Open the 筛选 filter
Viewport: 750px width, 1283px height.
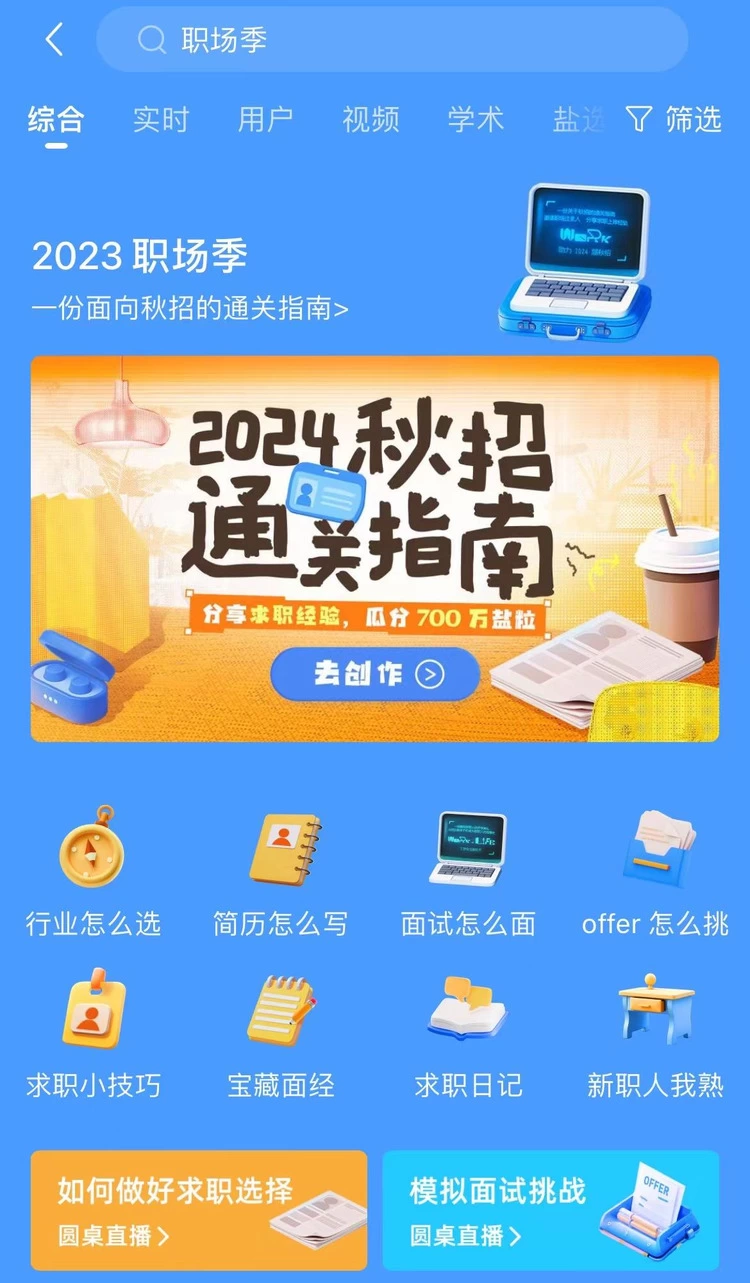click(675, 120)
